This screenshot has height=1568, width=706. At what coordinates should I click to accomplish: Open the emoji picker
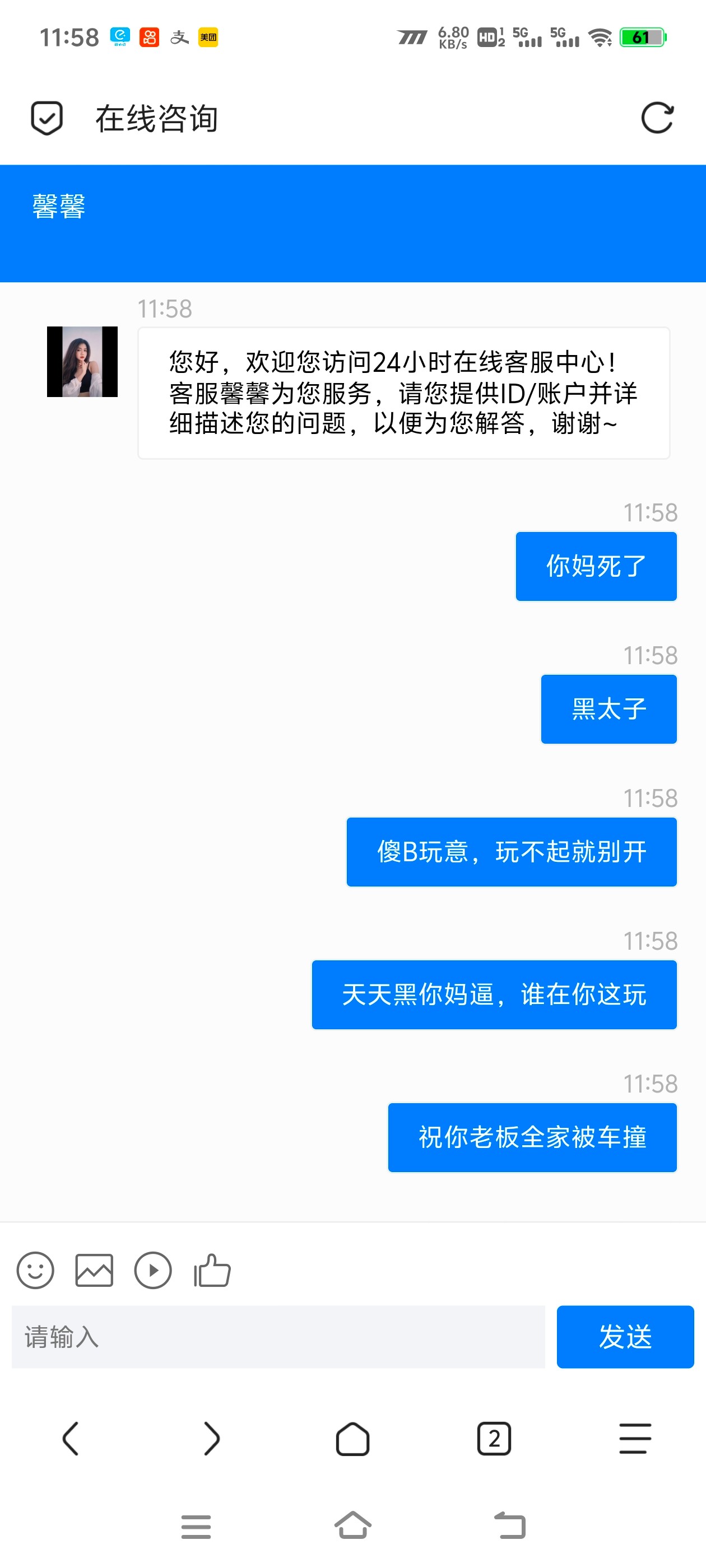pos(35,1270)
